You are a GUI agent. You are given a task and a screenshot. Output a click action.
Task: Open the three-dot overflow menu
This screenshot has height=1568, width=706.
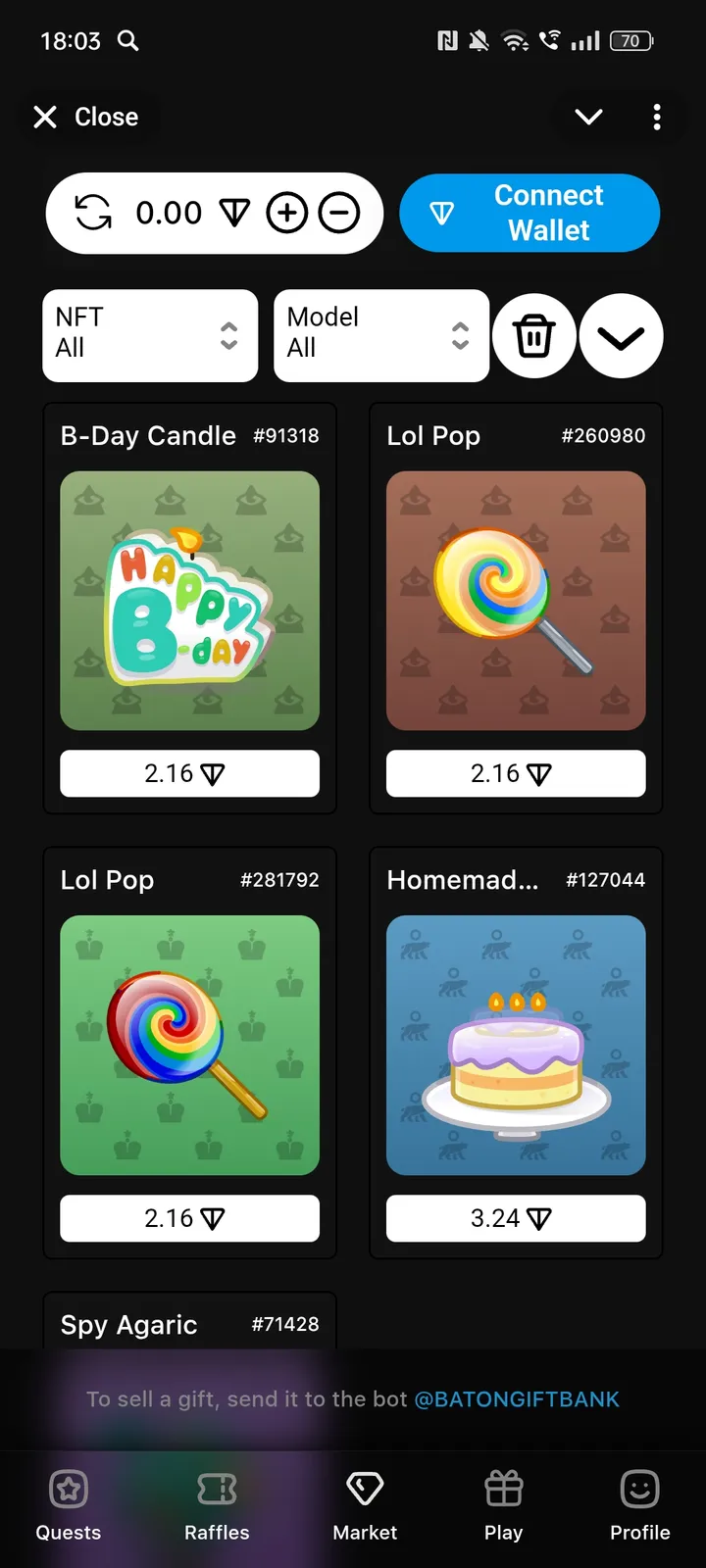point(657,117)
